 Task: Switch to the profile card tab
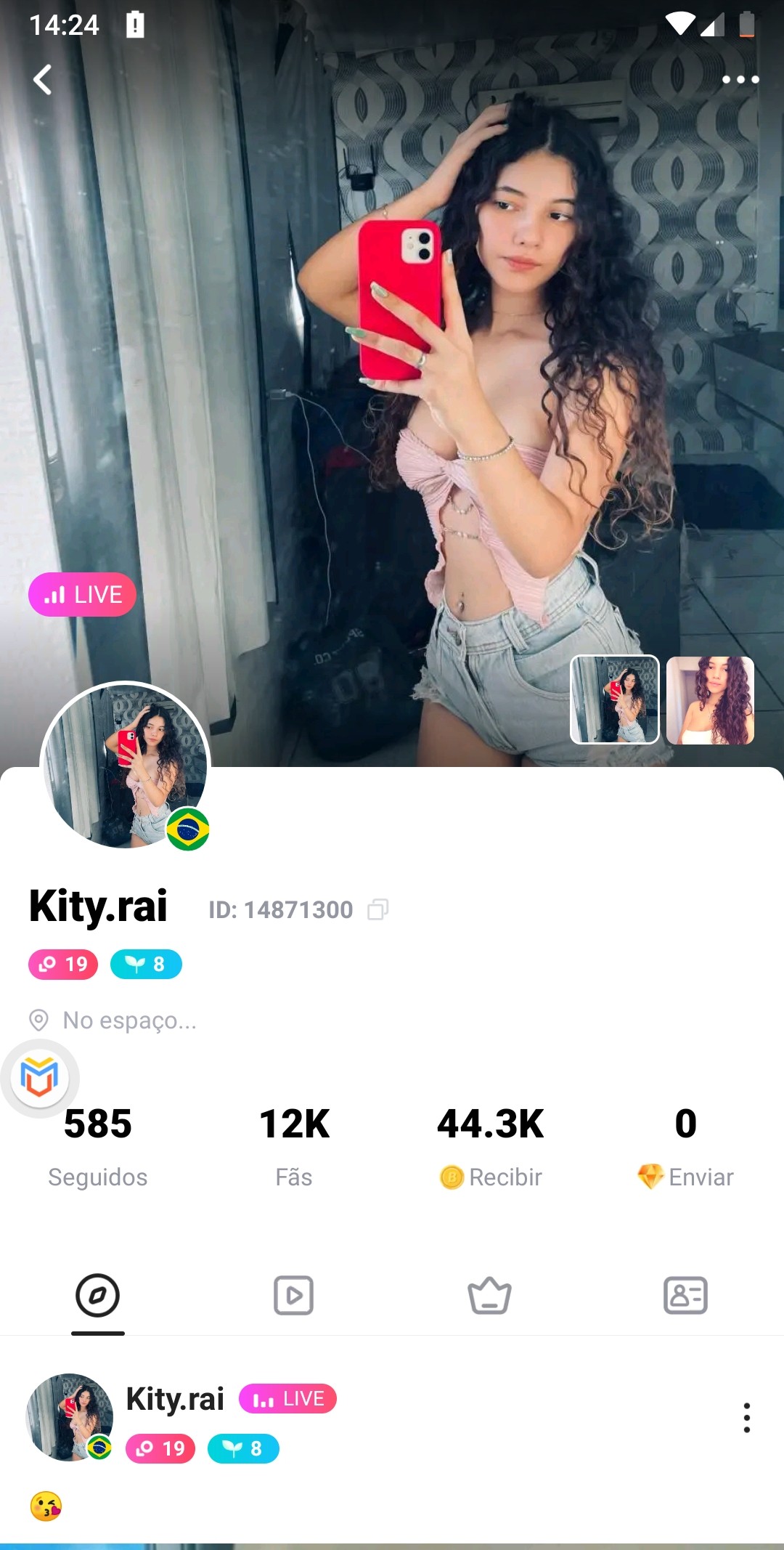(x=686, y=1295)
